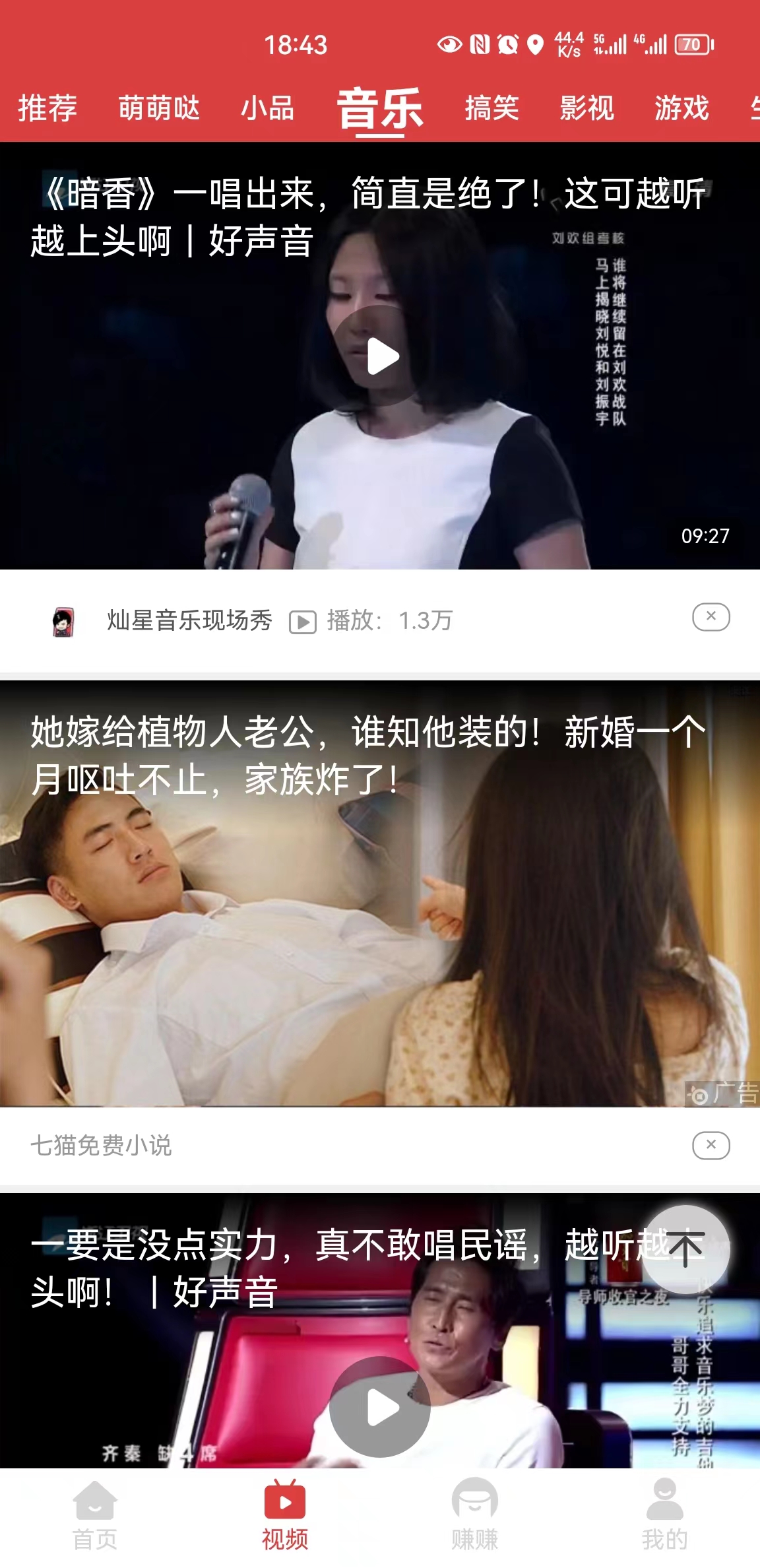Select the 搞笑 tab
The image size is (760, 1568).
tap(492, 108)
